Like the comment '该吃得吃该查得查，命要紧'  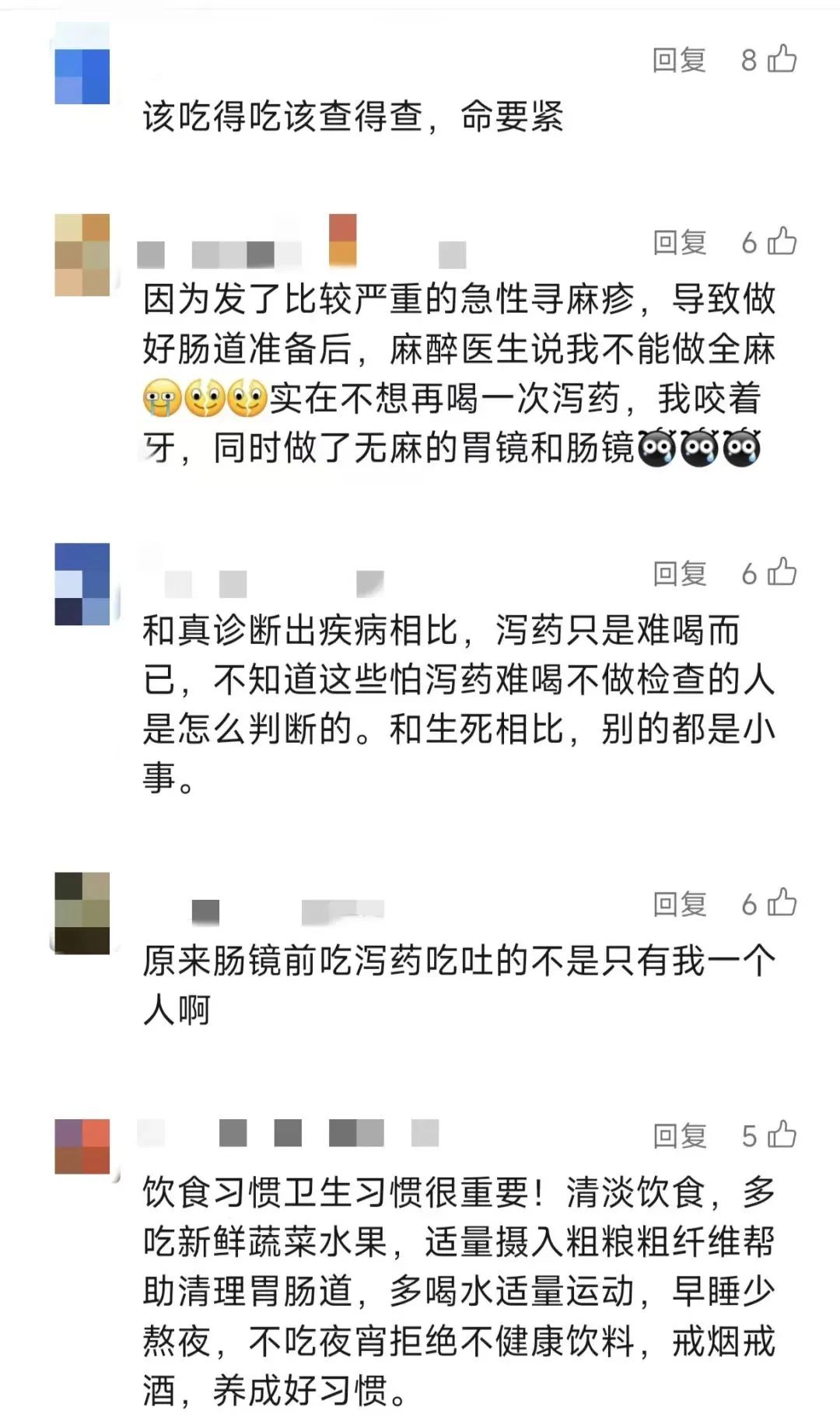tap(782, 59)
